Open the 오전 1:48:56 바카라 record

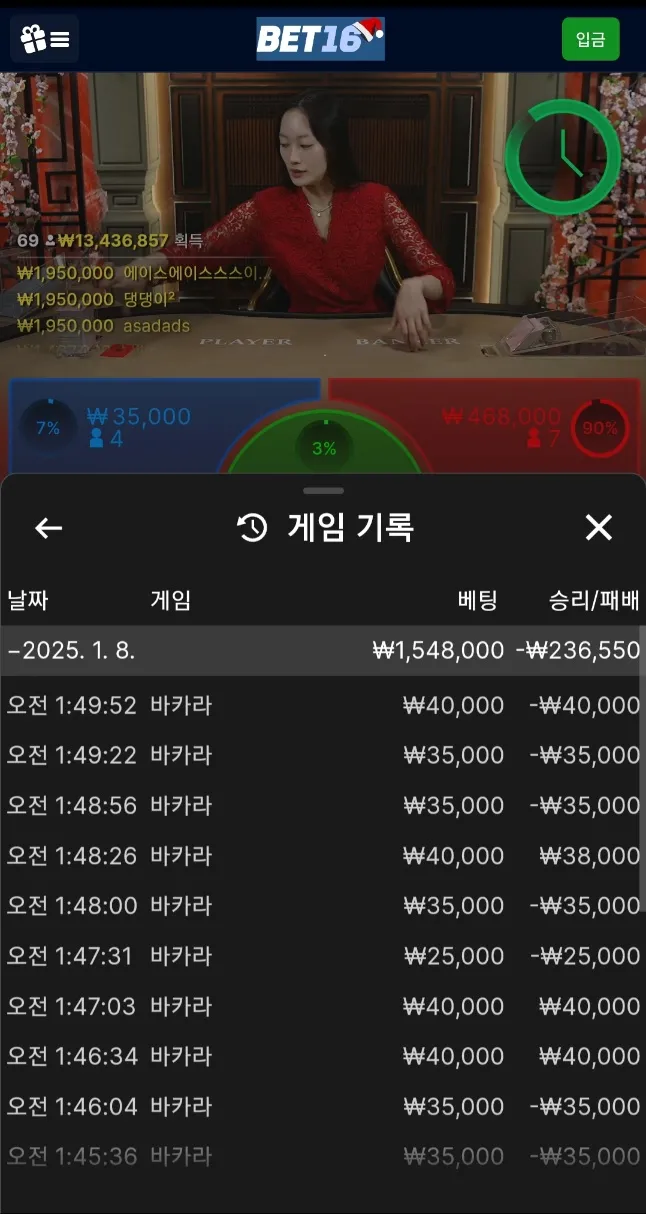point(320,806)
